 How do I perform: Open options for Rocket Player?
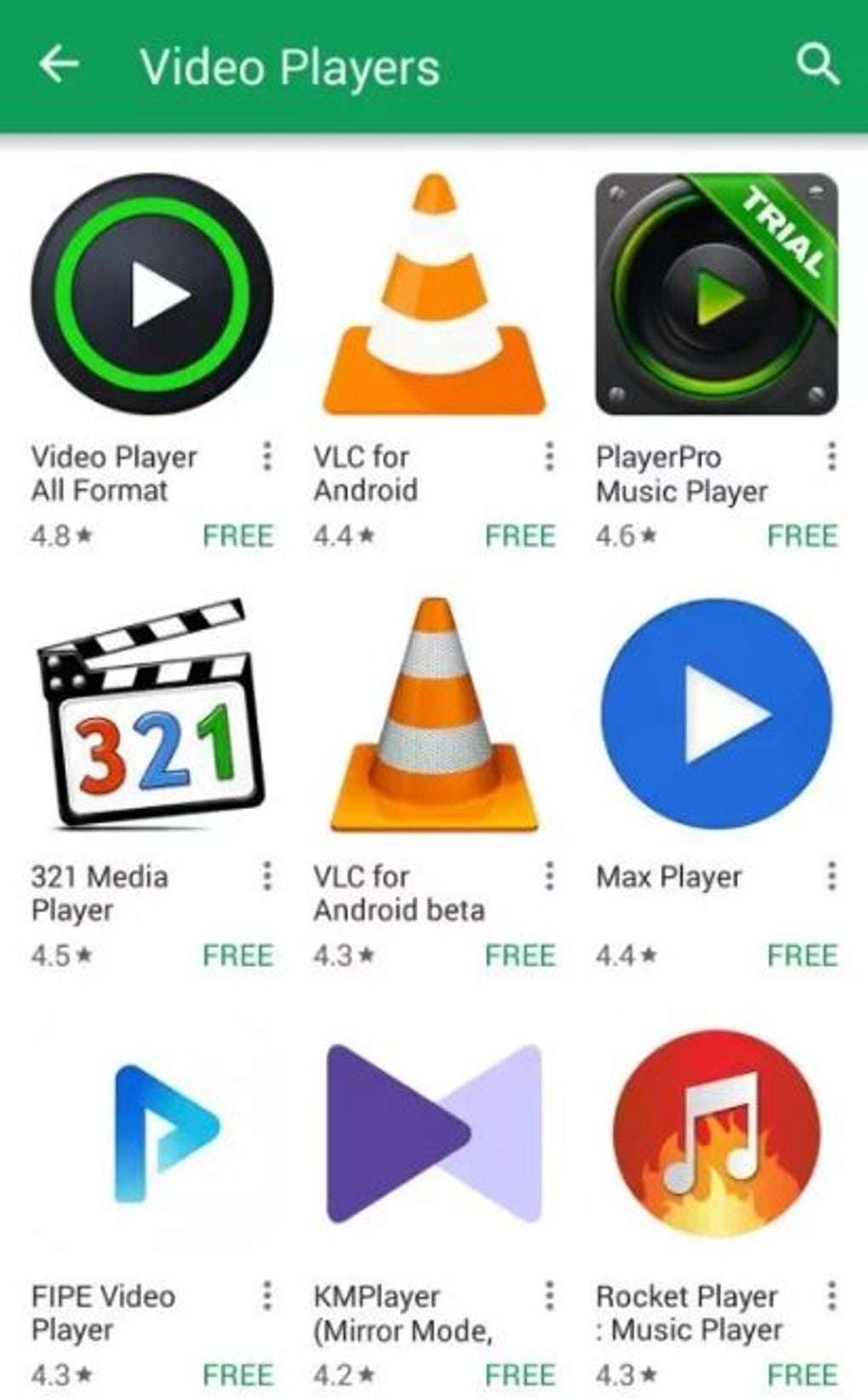831,1295
